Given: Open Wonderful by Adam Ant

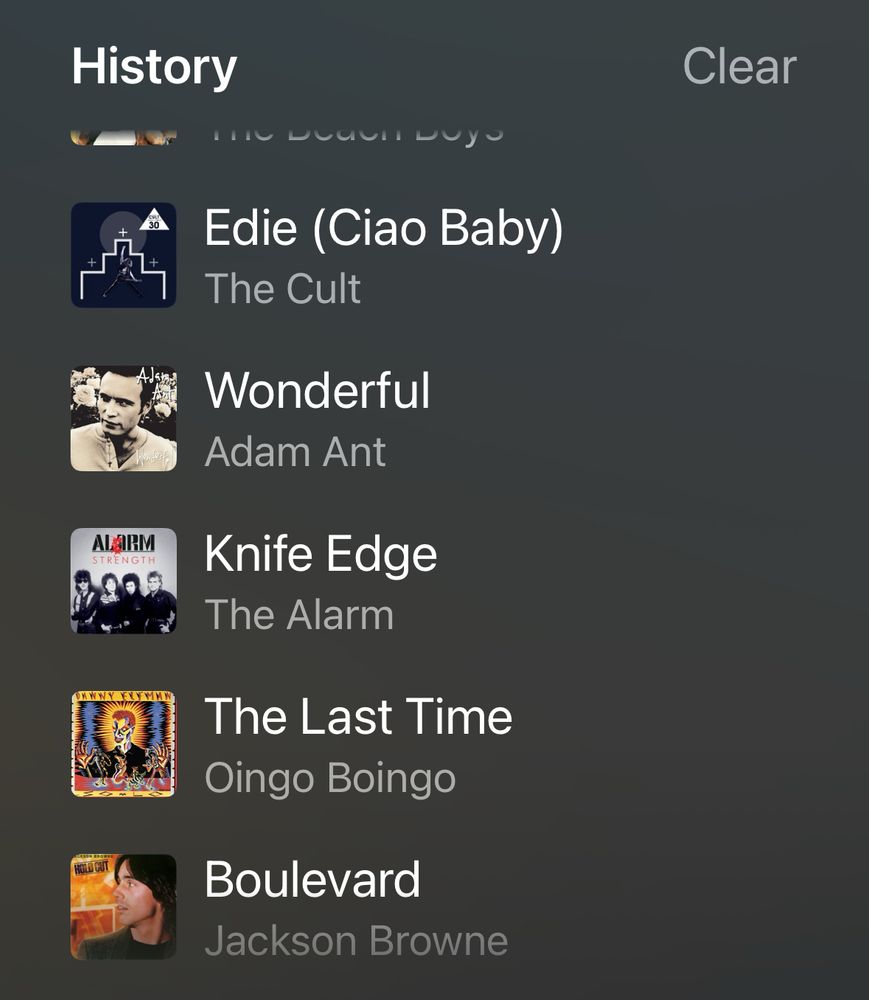Looking at the screenshot, I should tap(317, 392).
